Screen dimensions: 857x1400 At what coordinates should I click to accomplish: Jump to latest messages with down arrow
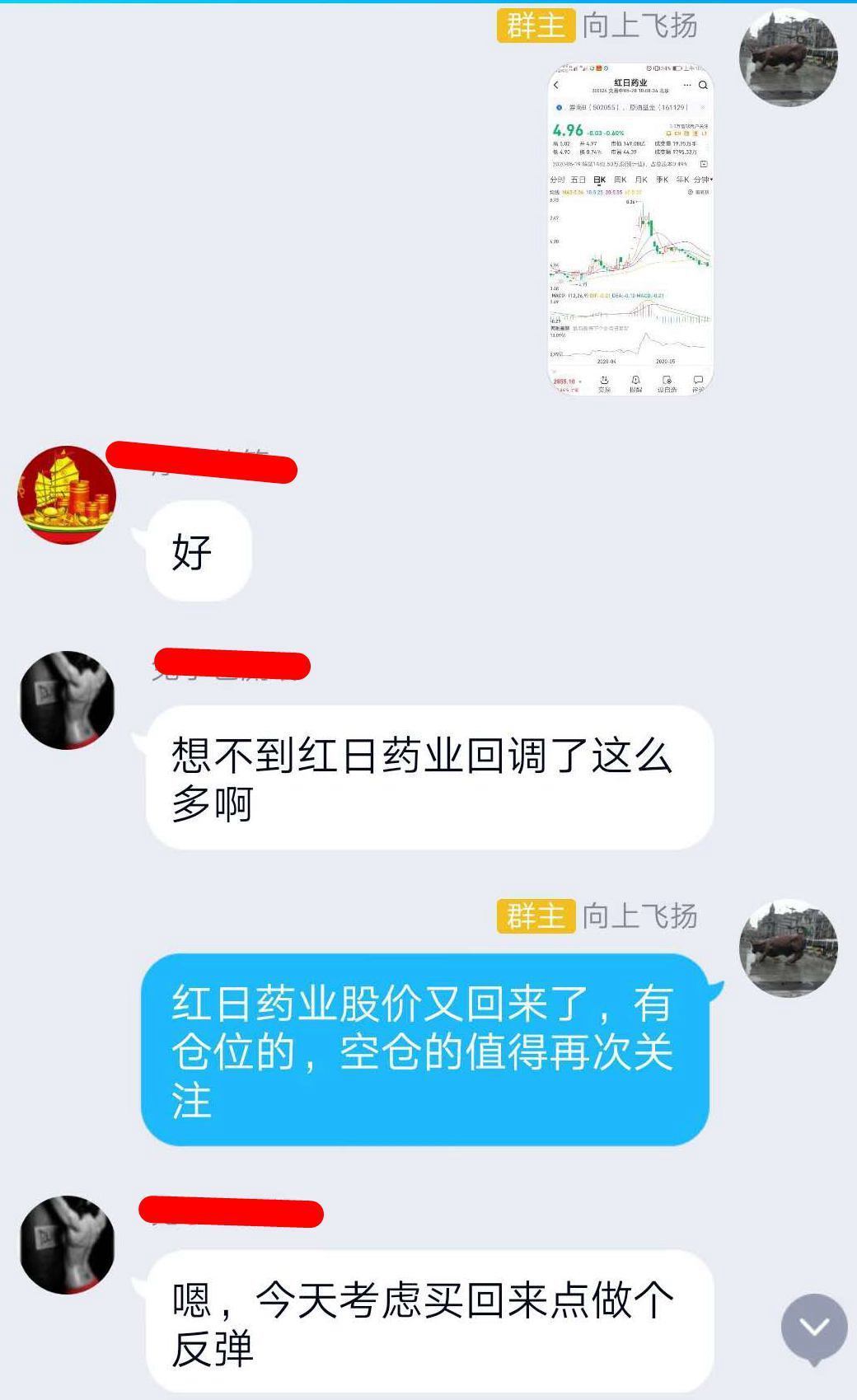[814, 1327]
